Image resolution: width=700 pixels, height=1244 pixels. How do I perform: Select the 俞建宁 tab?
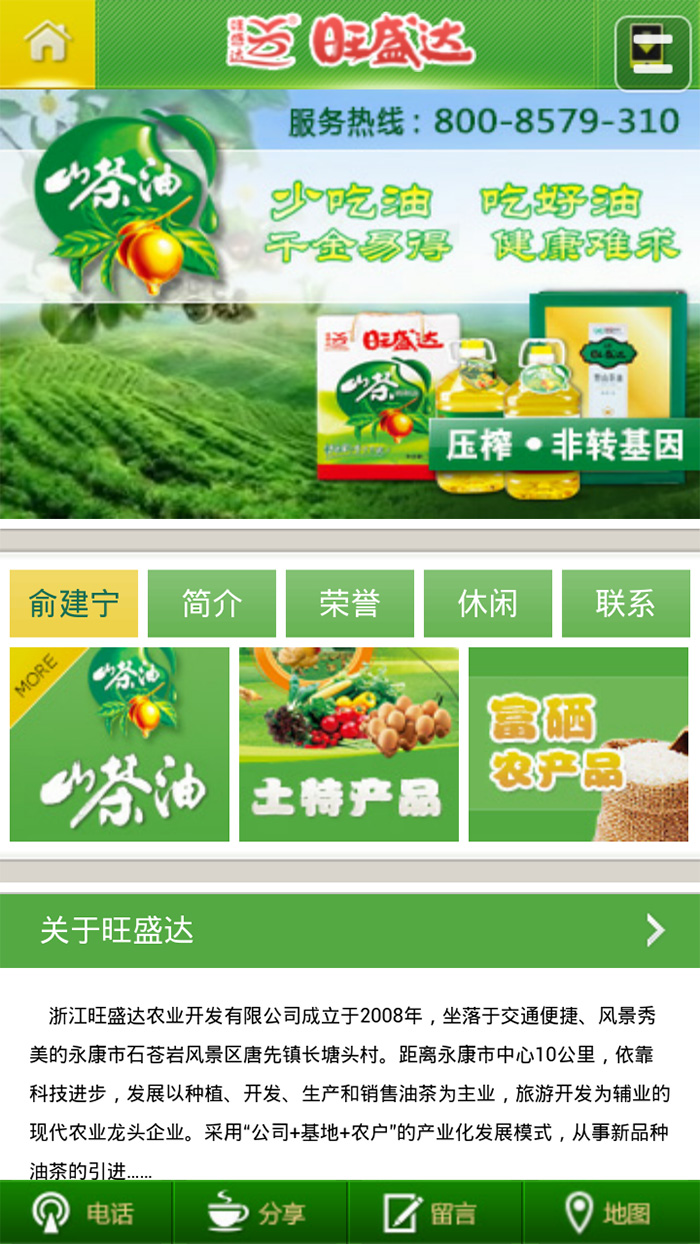[x=74, y=604]
